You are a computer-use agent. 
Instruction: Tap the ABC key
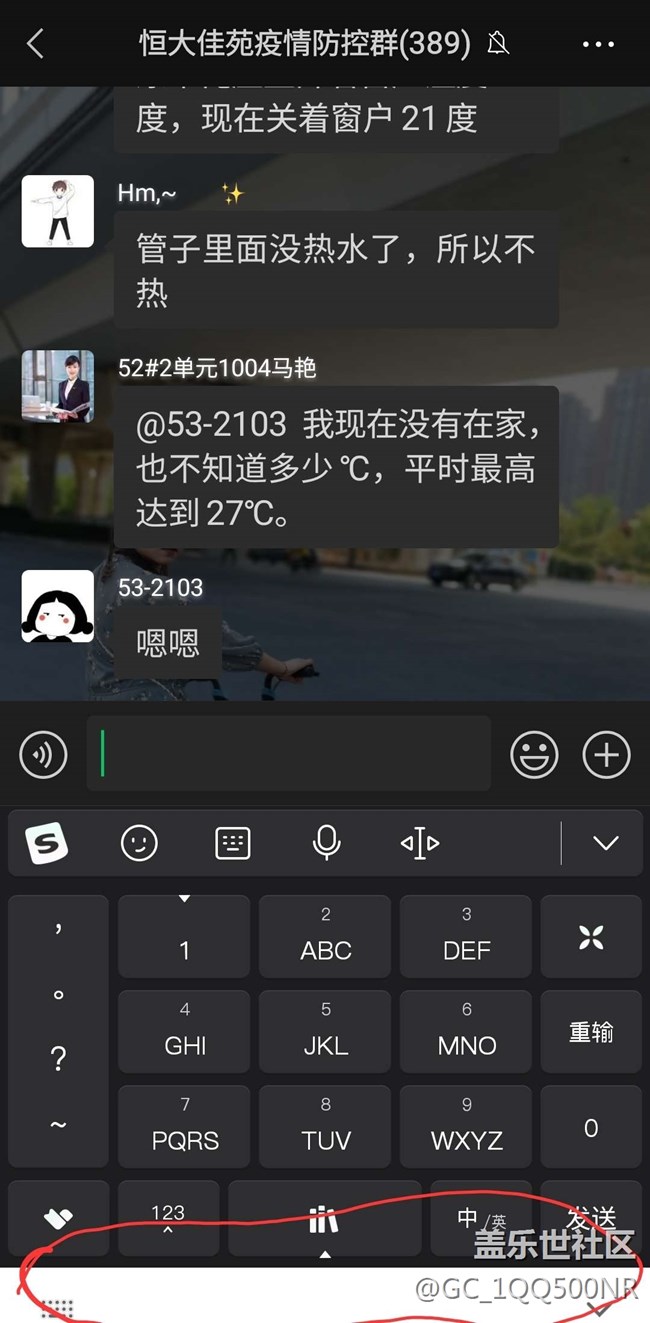(x=326, y=937)
